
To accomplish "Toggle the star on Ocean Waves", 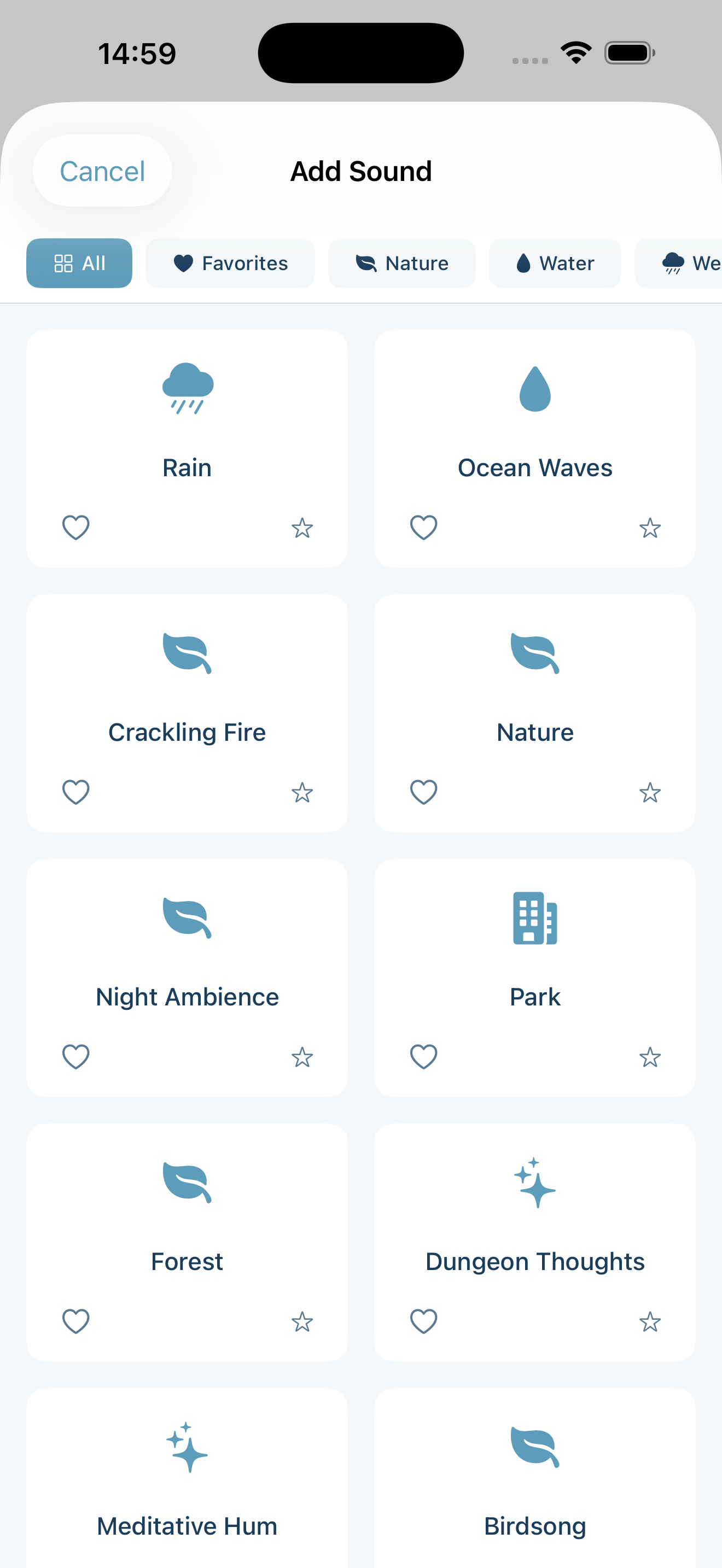I will tap(650, 528).
